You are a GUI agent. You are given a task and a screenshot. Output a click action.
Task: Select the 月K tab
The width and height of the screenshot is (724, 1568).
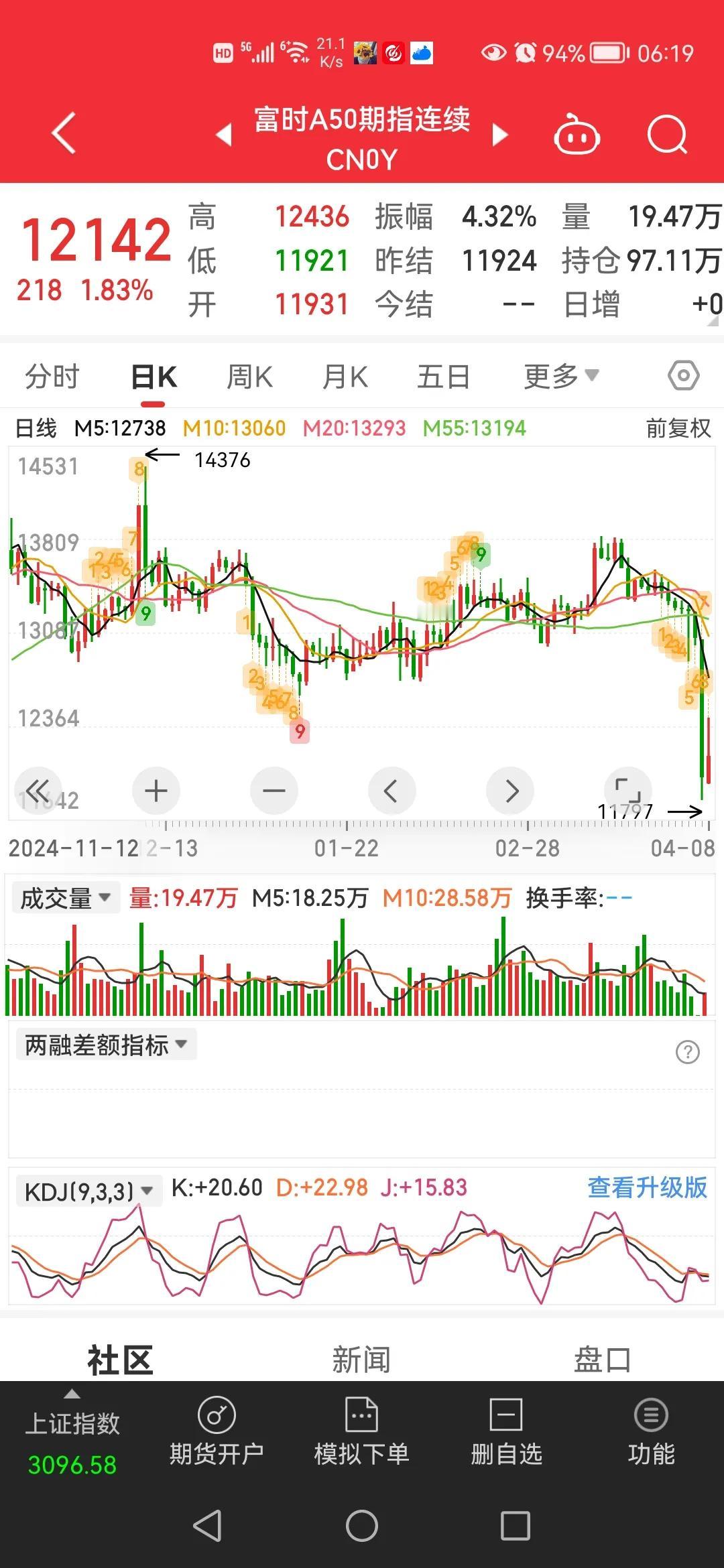coord(345,377)
